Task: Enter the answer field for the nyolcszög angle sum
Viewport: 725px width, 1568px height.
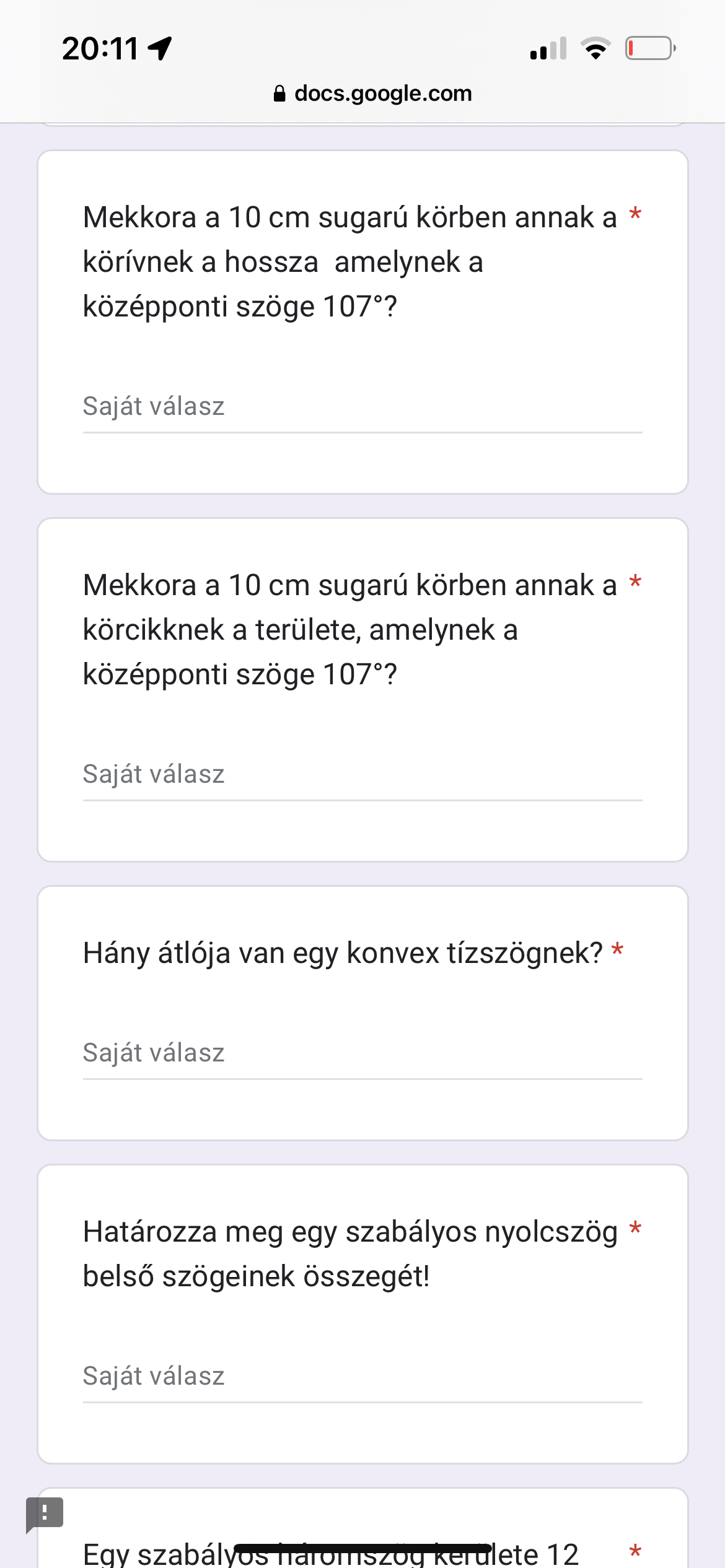Action: 362,1377
